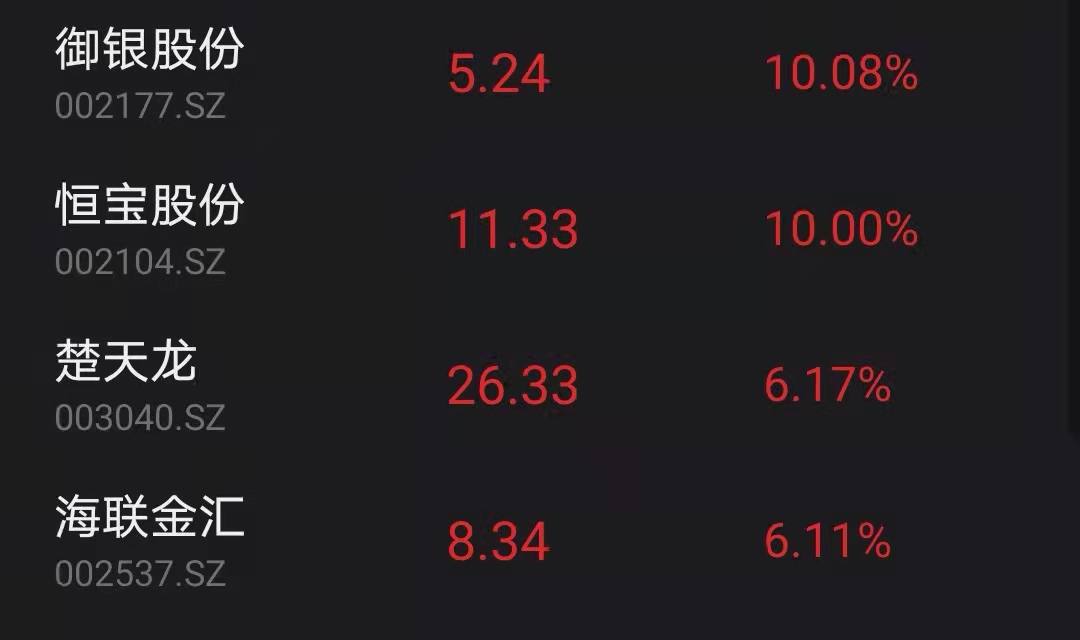View the 海联金汇 stock row
This screenshot has height=640, width=1080.
coord(150,520)
